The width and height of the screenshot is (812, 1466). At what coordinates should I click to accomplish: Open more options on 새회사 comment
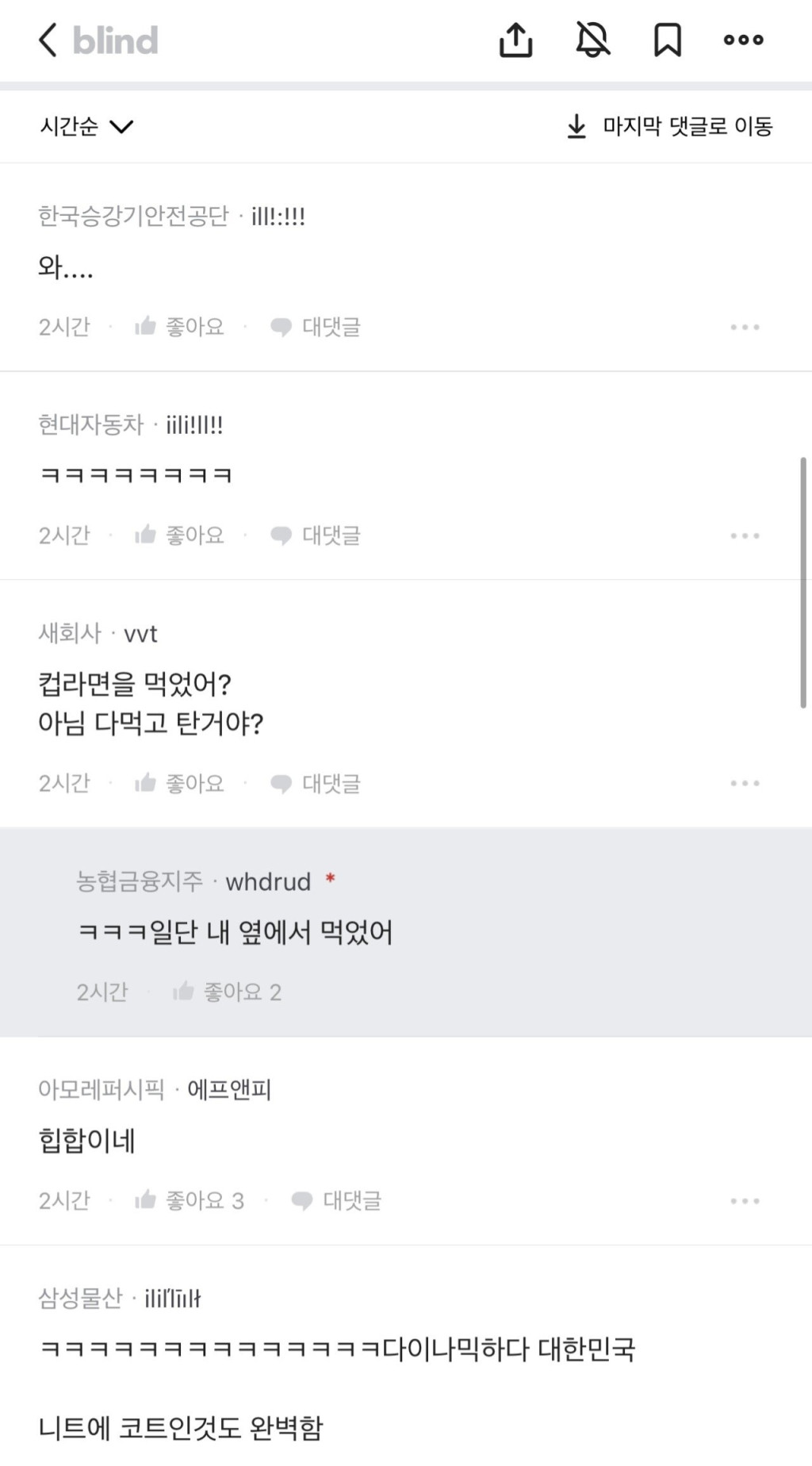point(745,784)
